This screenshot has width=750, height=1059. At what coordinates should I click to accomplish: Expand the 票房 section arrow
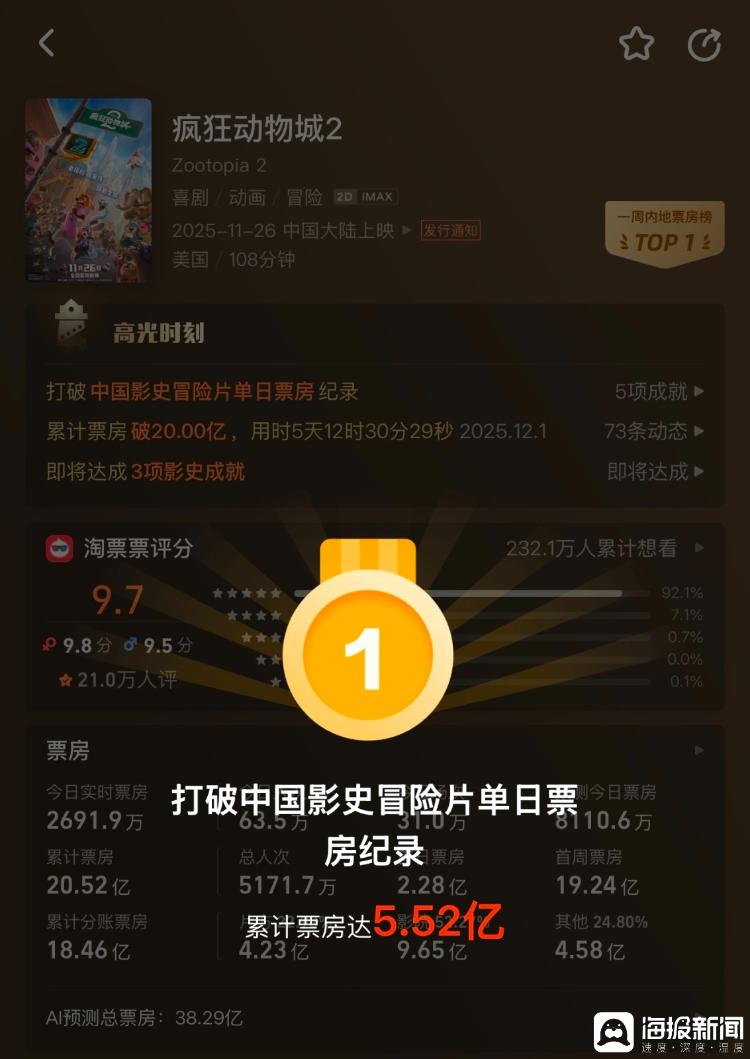point(699,750)
